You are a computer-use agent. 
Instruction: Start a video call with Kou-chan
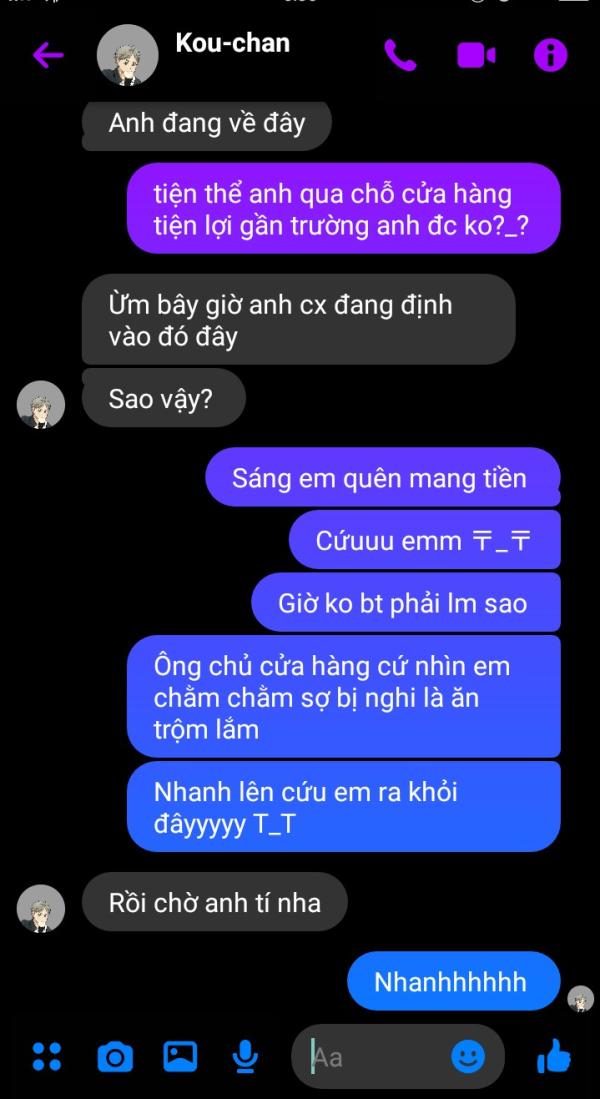[x=476, y=56]
